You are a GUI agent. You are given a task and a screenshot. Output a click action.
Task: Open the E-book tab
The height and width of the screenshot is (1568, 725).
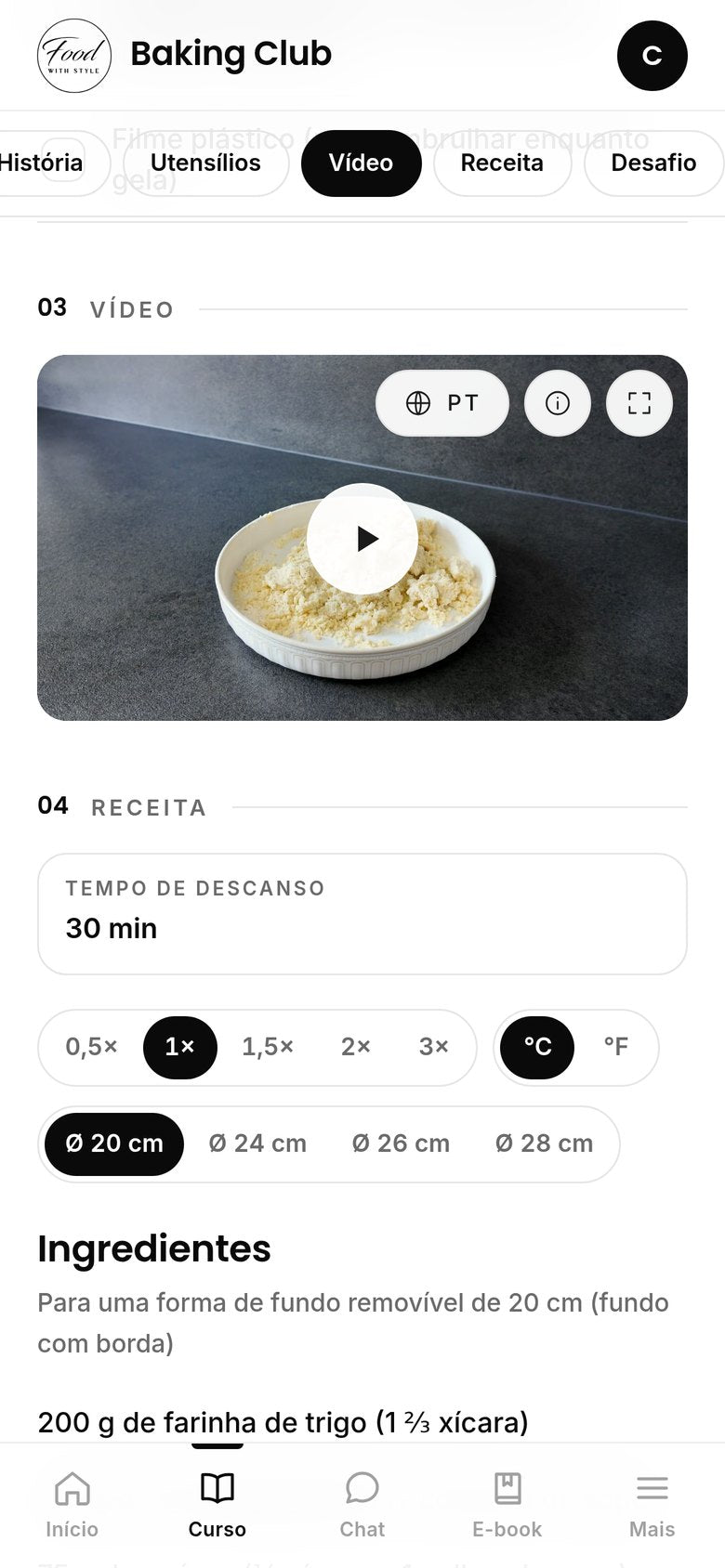click(507, 1505)
